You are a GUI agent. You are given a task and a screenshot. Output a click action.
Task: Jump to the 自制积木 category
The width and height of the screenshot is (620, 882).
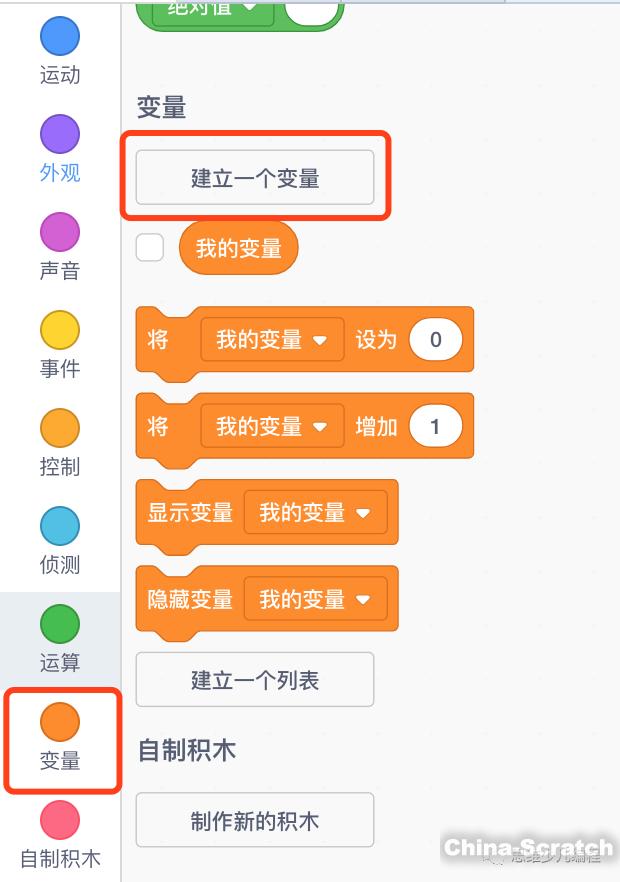(60, 836)
